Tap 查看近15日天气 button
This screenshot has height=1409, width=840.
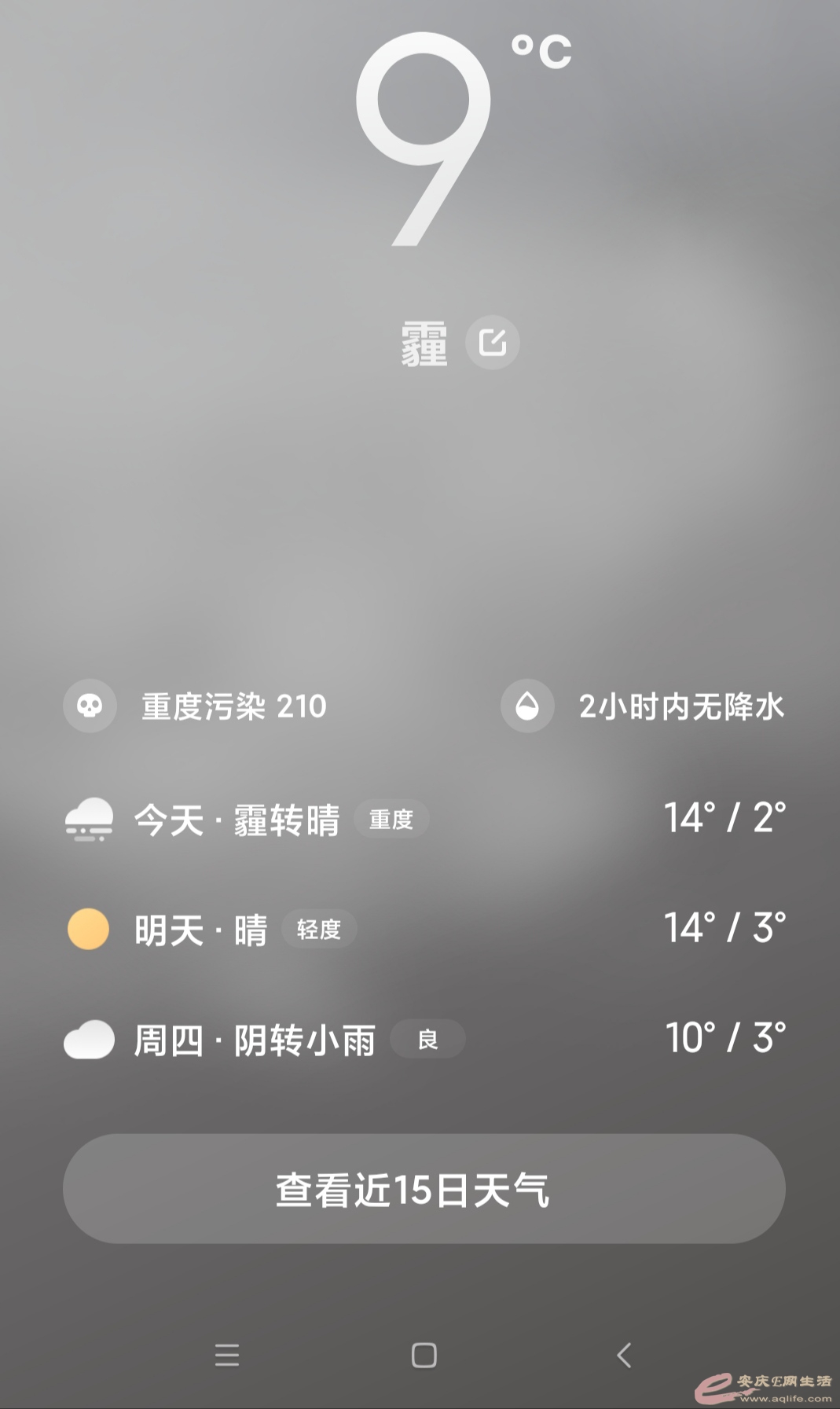(424, 1188)
